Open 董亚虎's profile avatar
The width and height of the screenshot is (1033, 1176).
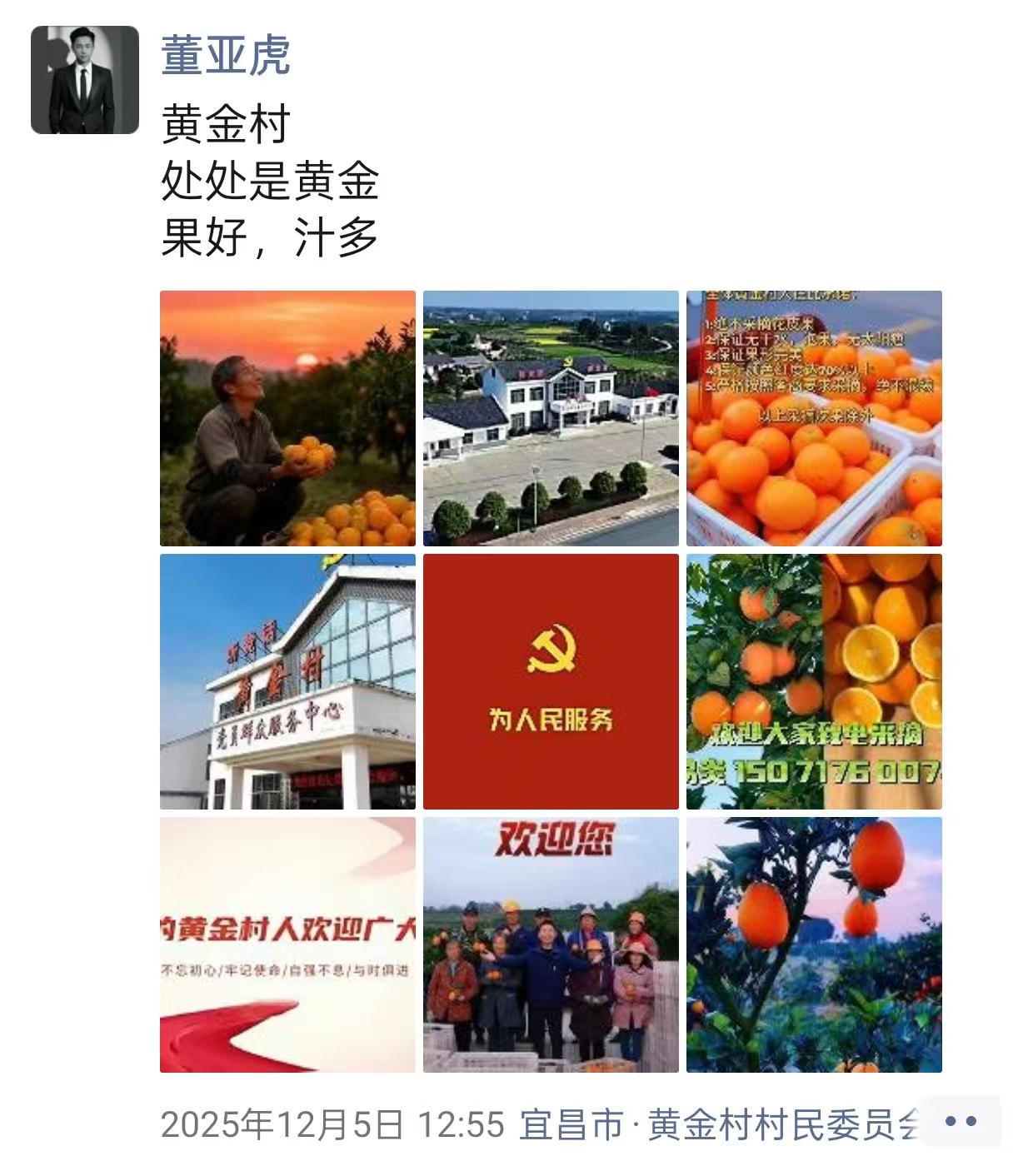(x=85, y=80)
